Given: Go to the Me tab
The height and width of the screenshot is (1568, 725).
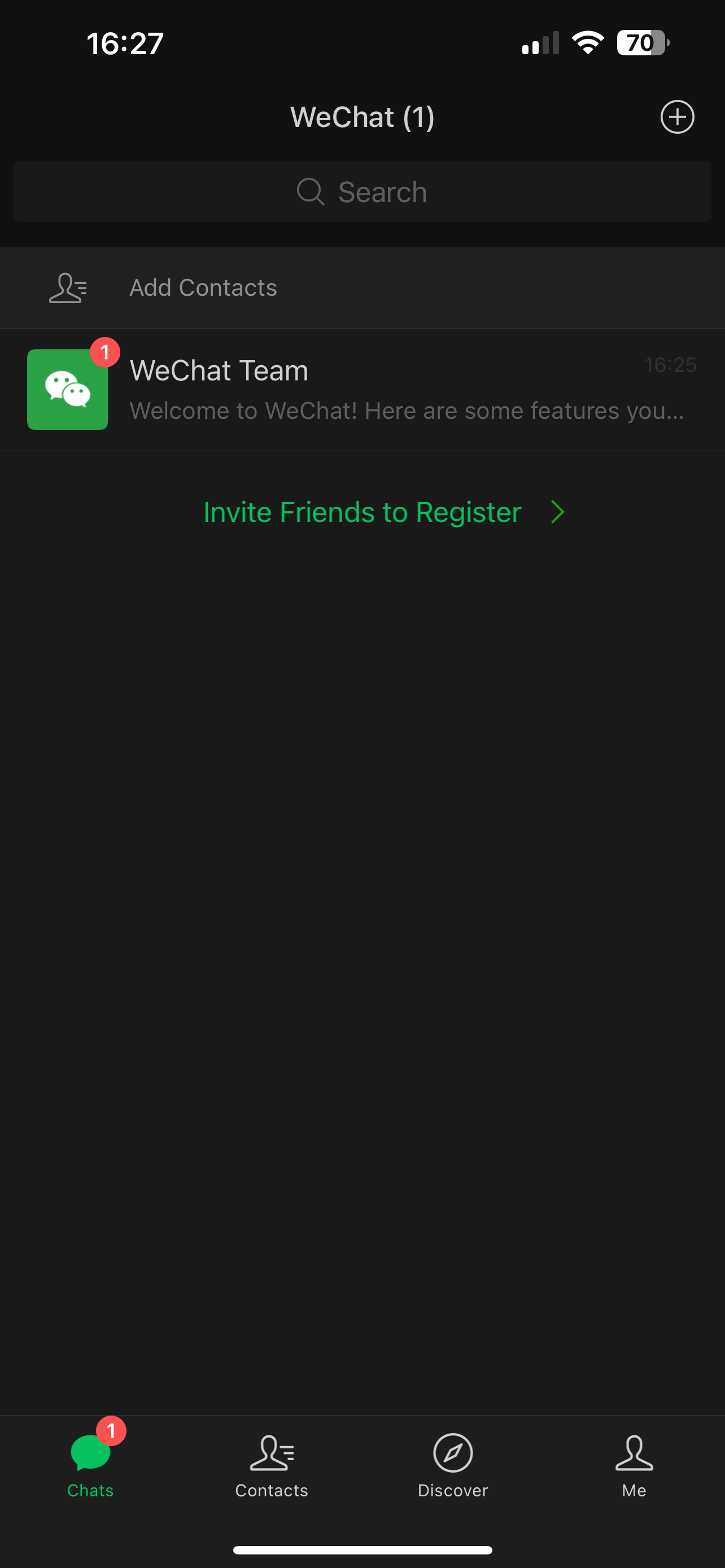Looking at the screenshot, I should (x=634, y=1467).
